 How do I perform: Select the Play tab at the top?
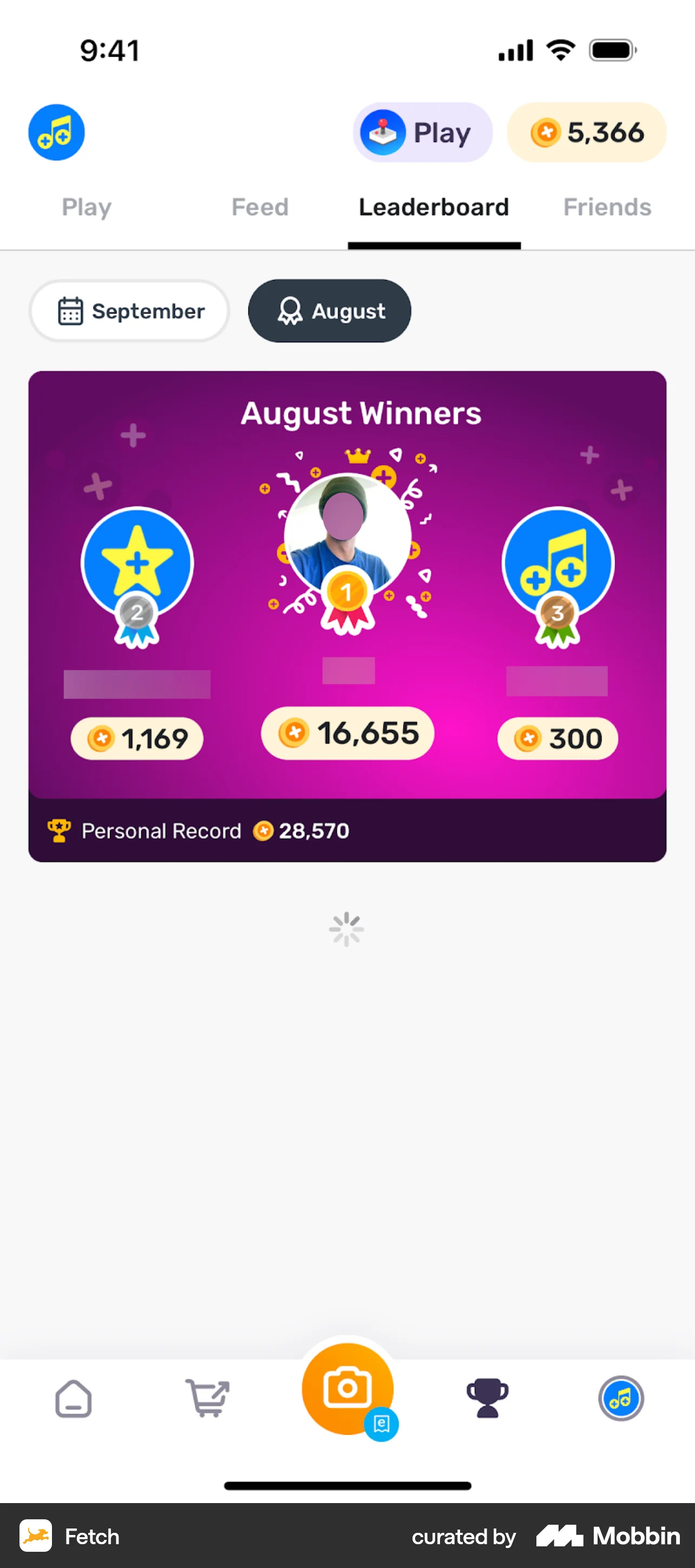tap(86, 207)
